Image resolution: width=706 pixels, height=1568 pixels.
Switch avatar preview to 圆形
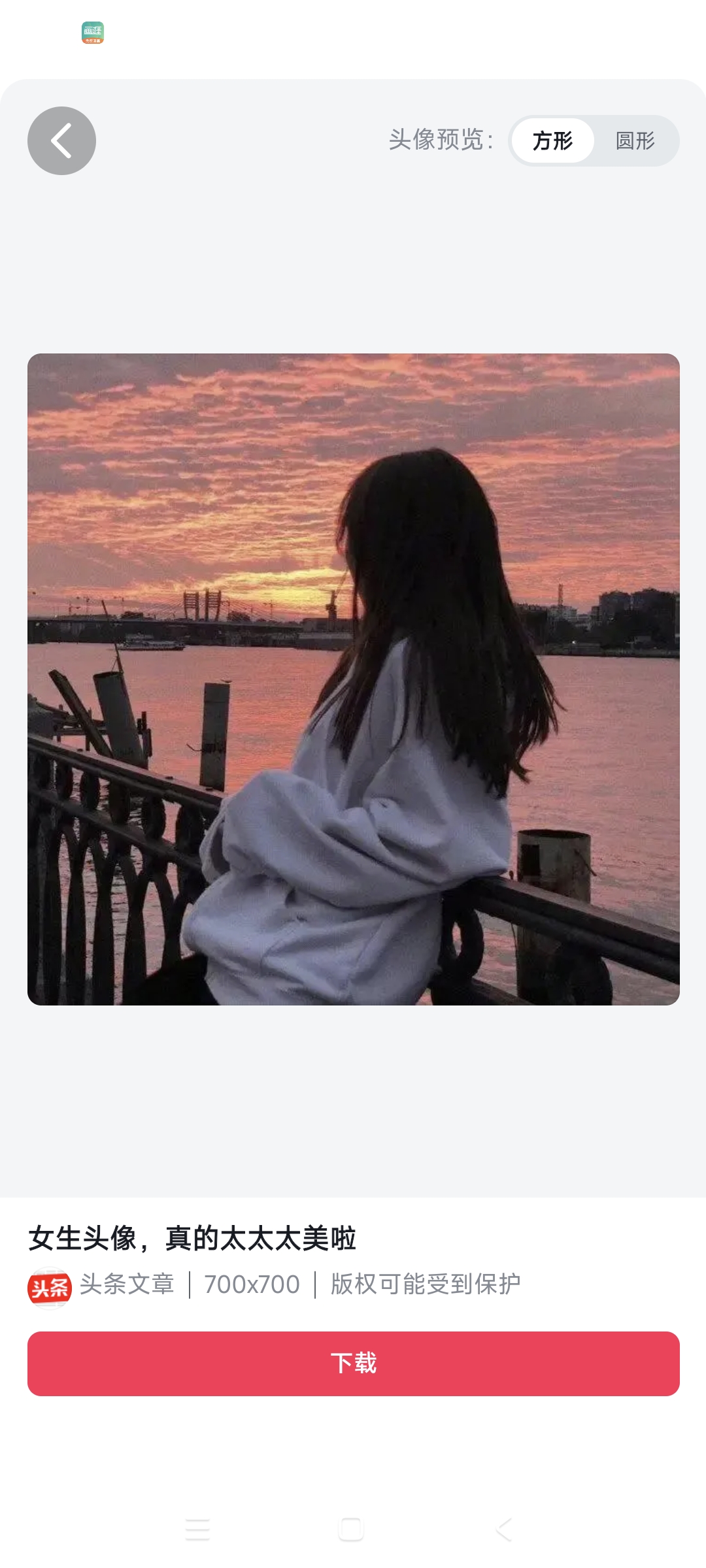pyautogui.click(x=635, y=140)
